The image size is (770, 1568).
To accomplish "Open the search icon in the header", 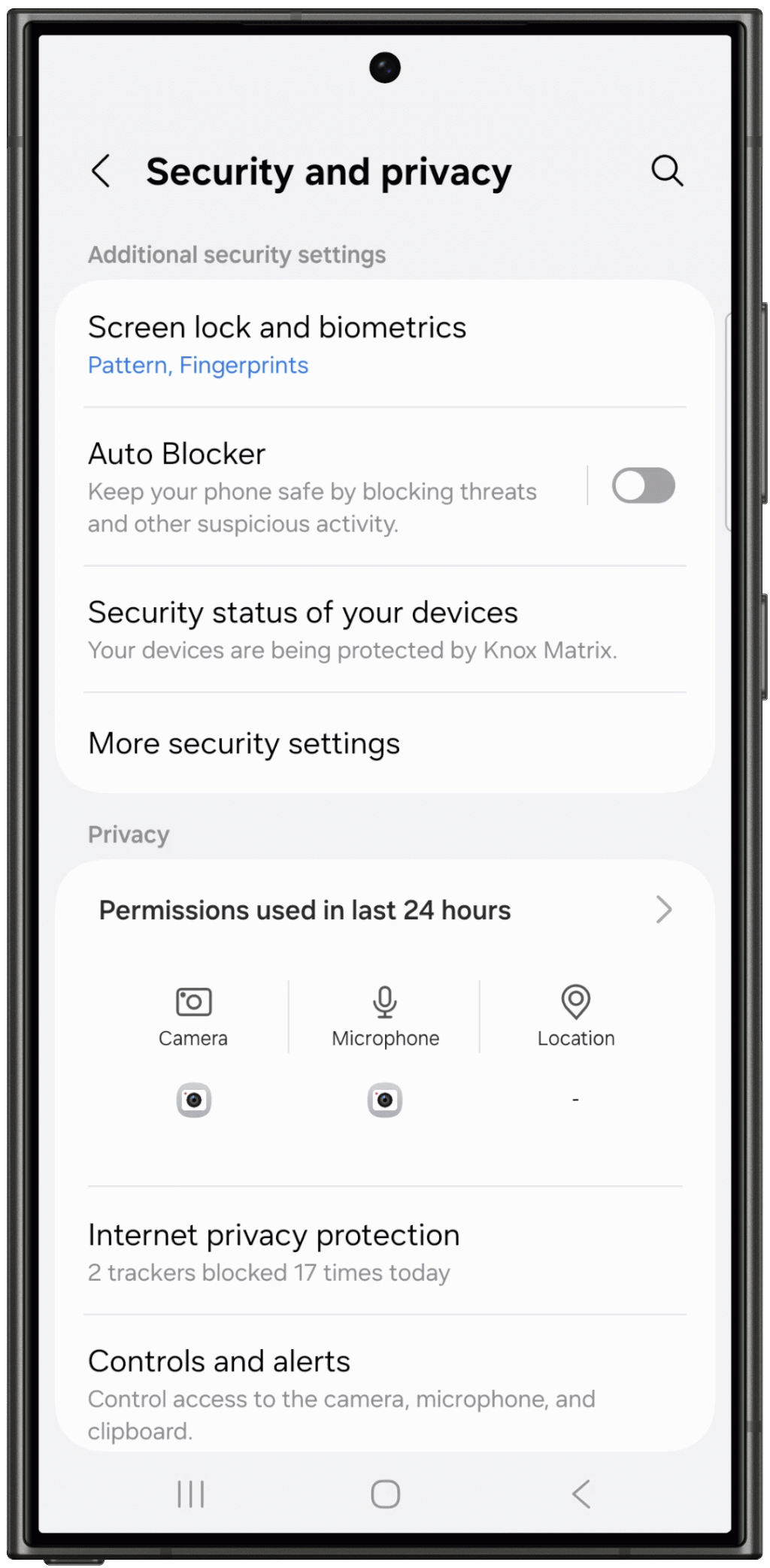I will click(x=666, y=171).
